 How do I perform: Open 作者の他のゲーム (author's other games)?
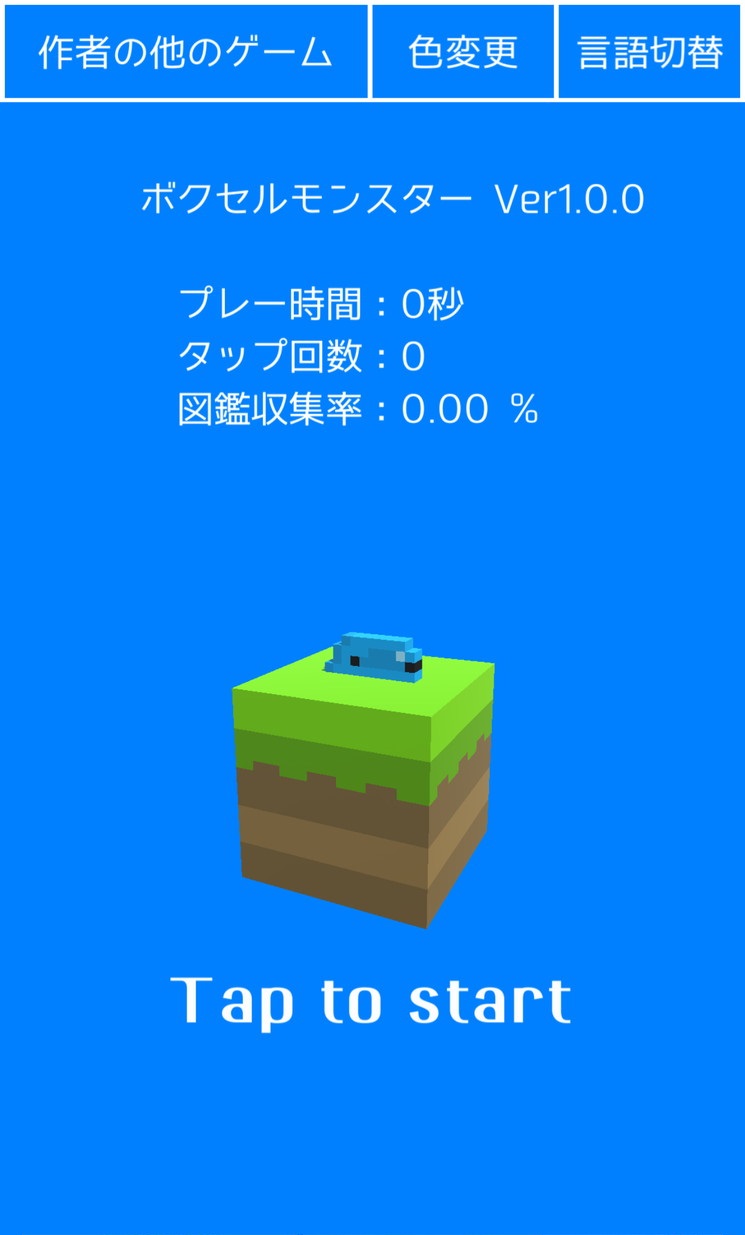(186, 52)
